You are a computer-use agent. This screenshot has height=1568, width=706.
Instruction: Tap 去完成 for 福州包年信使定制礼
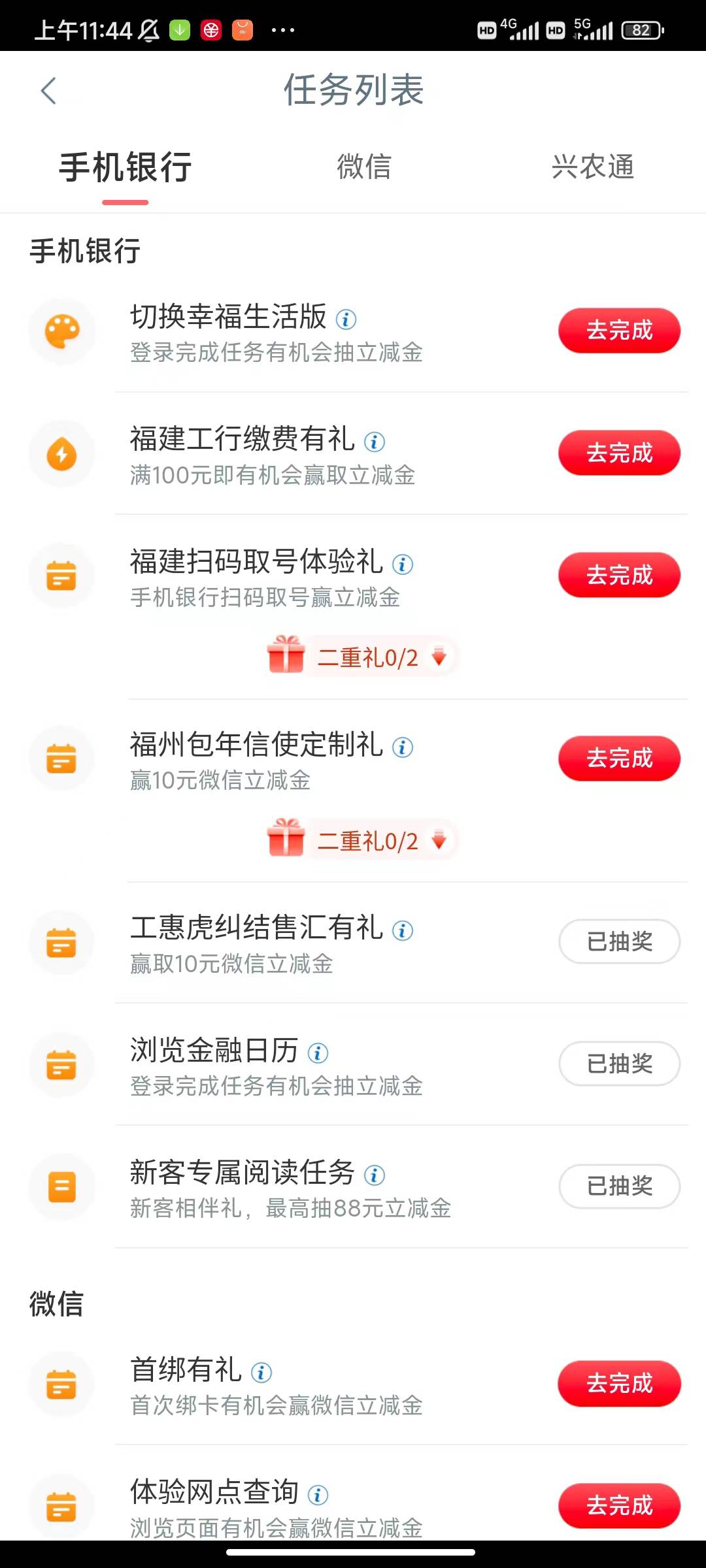click(619, 759)
